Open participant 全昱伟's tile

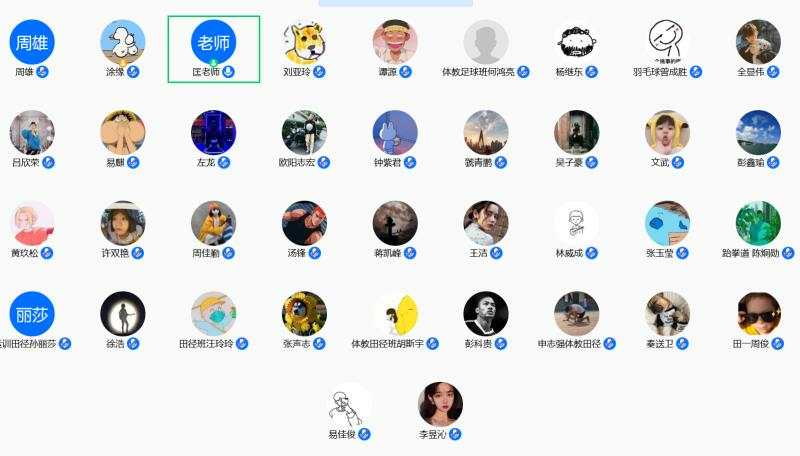758,42
